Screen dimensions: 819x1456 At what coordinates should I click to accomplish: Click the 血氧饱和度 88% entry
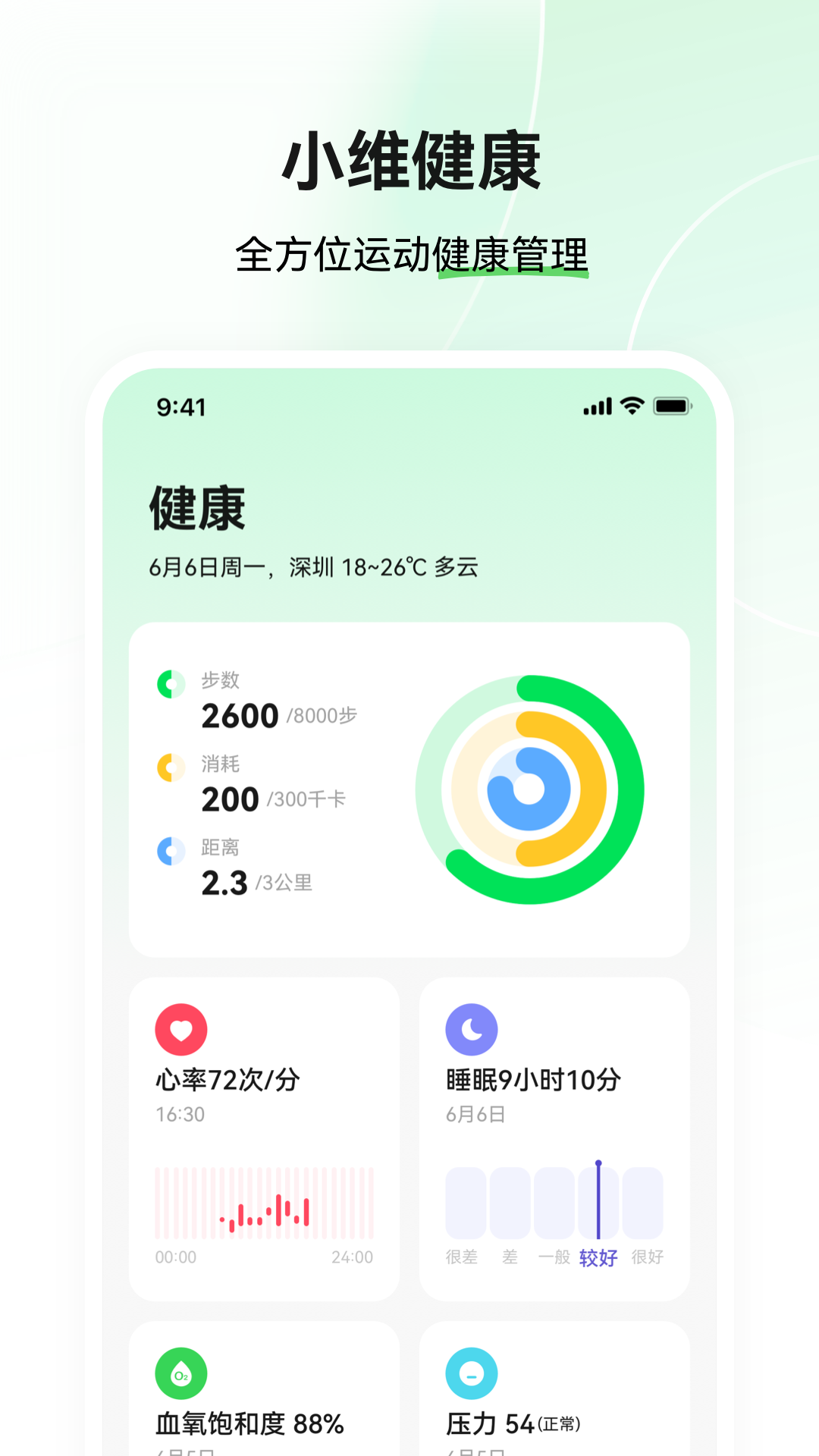pos(250,1423)
